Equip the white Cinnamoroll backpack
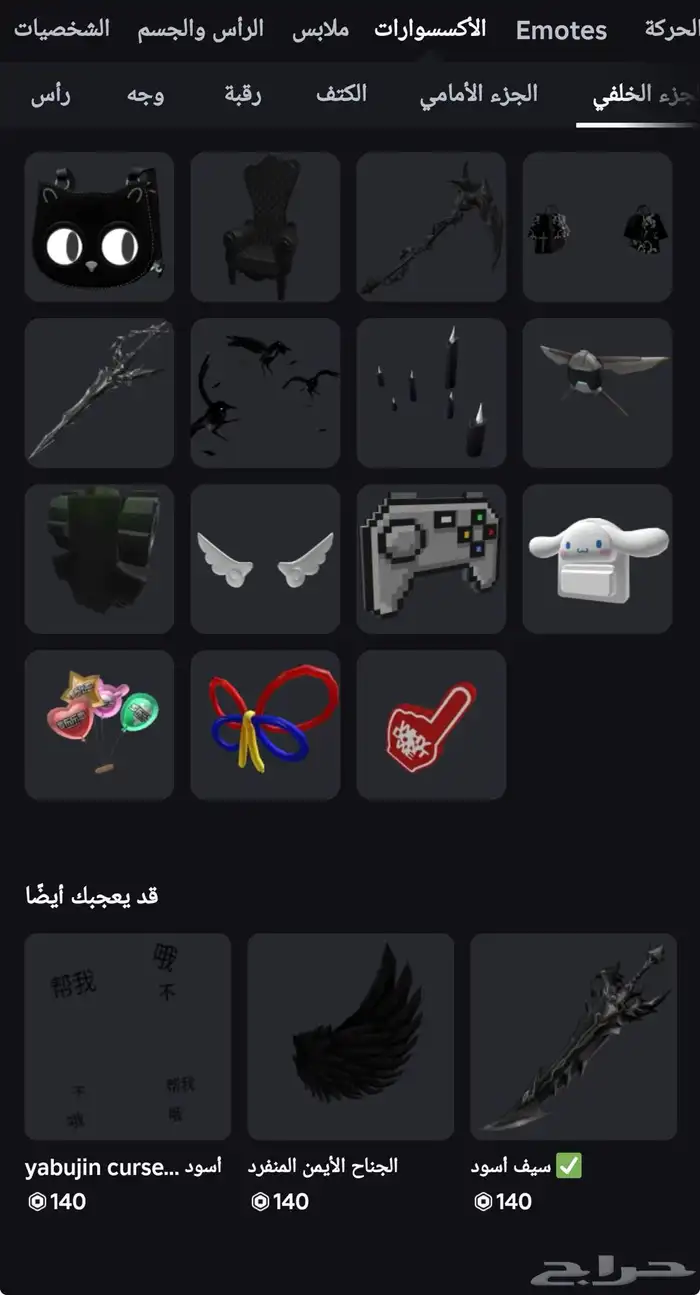 tap(597, 559)
